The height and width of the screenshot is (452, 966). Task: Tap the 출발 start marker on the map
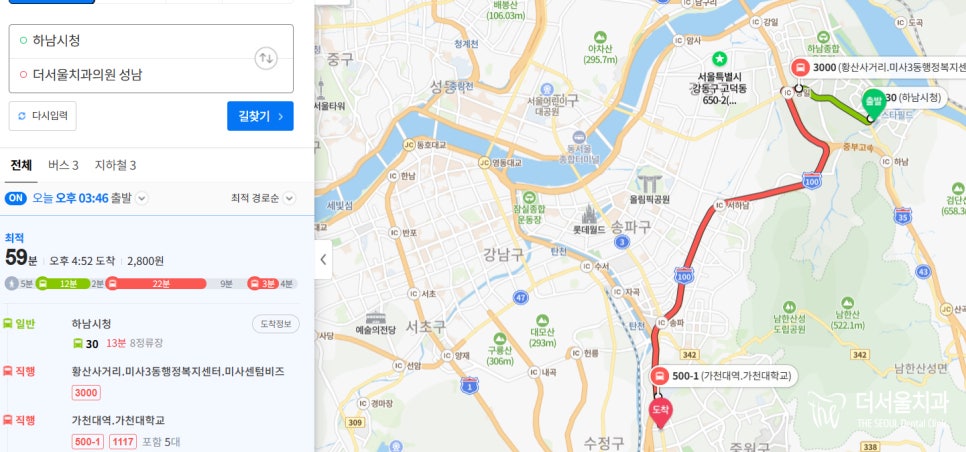coord(874,102)
